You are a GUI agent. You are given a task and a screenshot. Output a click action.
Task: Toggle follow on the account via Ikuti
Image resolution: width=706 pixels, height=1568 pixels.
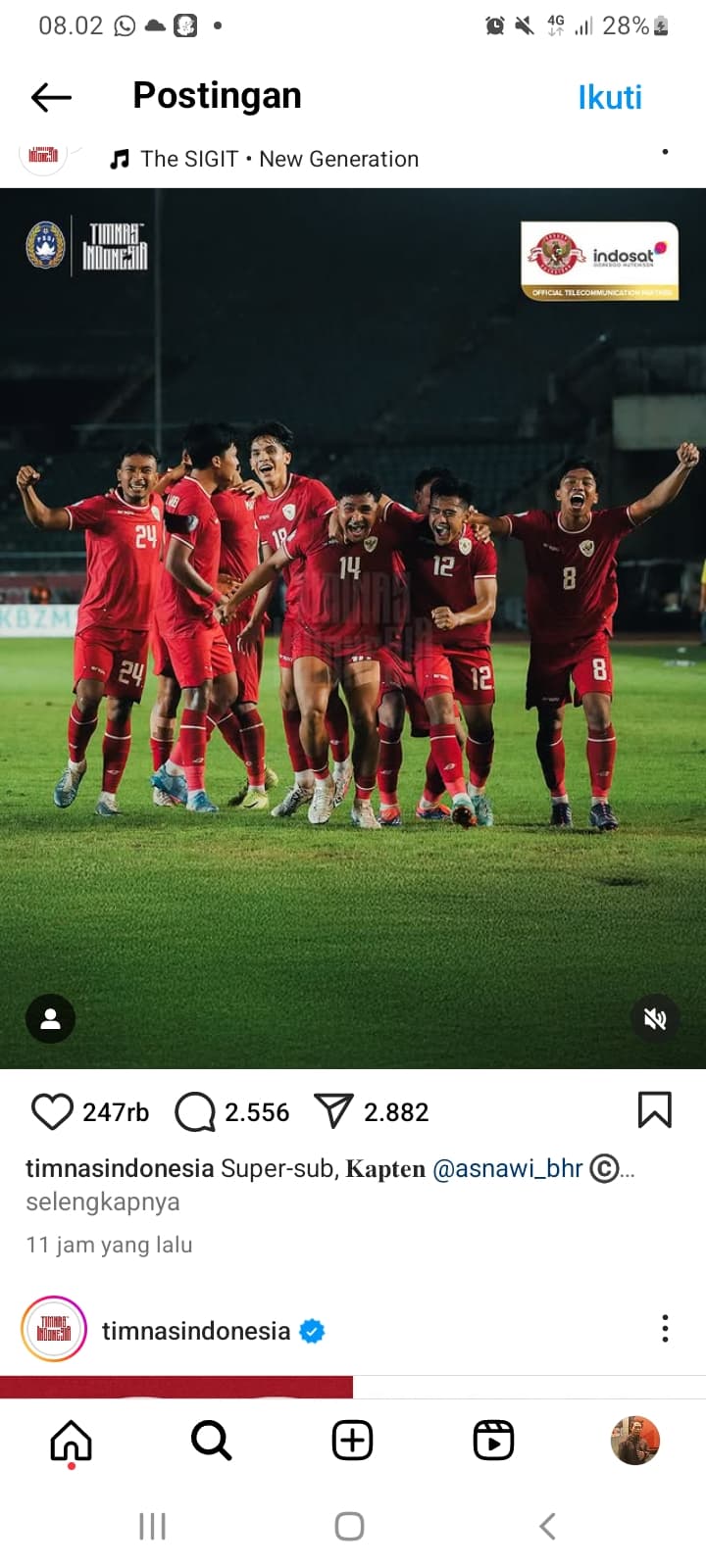coord(610,97)
